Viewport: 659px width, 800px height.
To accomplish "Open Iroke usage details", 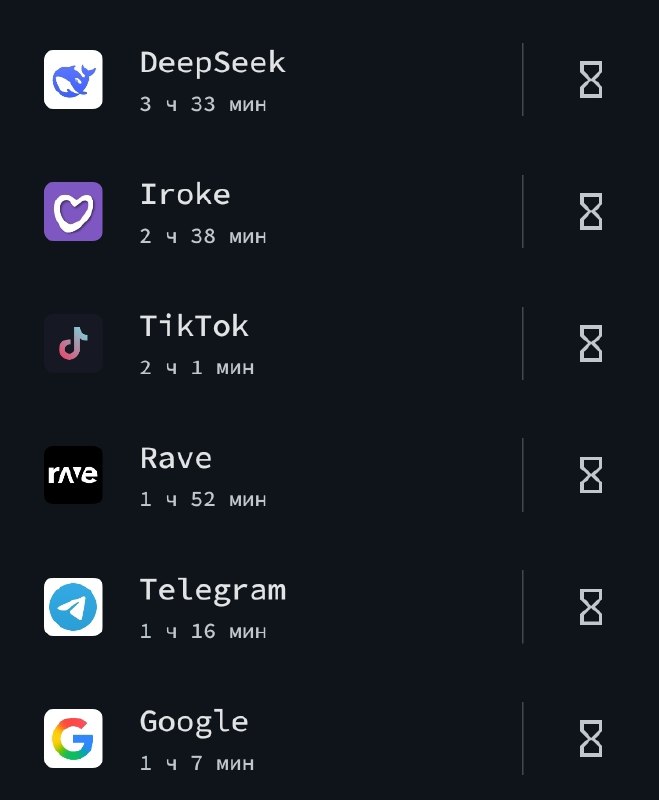I will pos(261,211).
